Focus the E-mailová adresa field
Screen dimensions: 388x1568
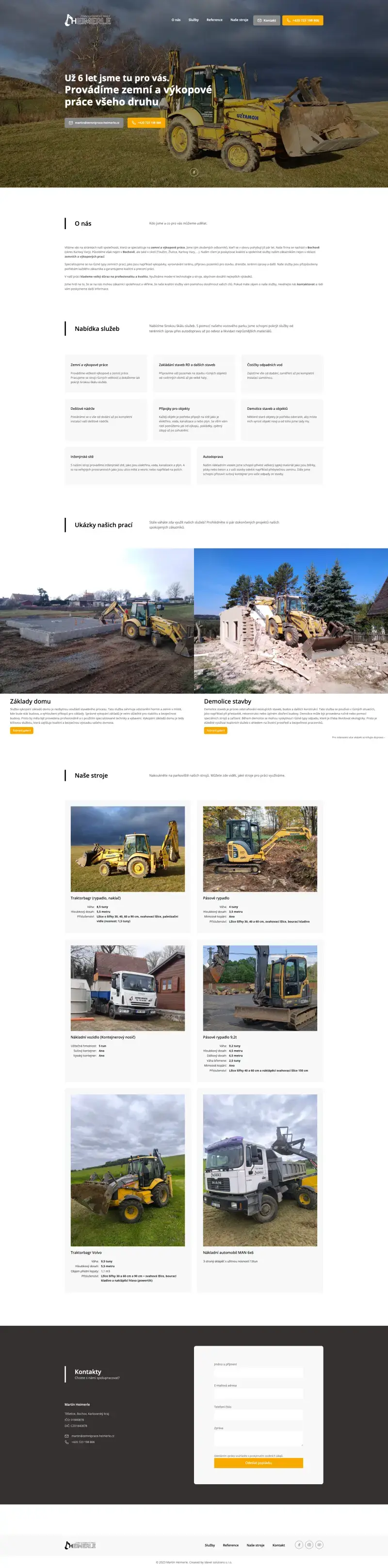258,1393
